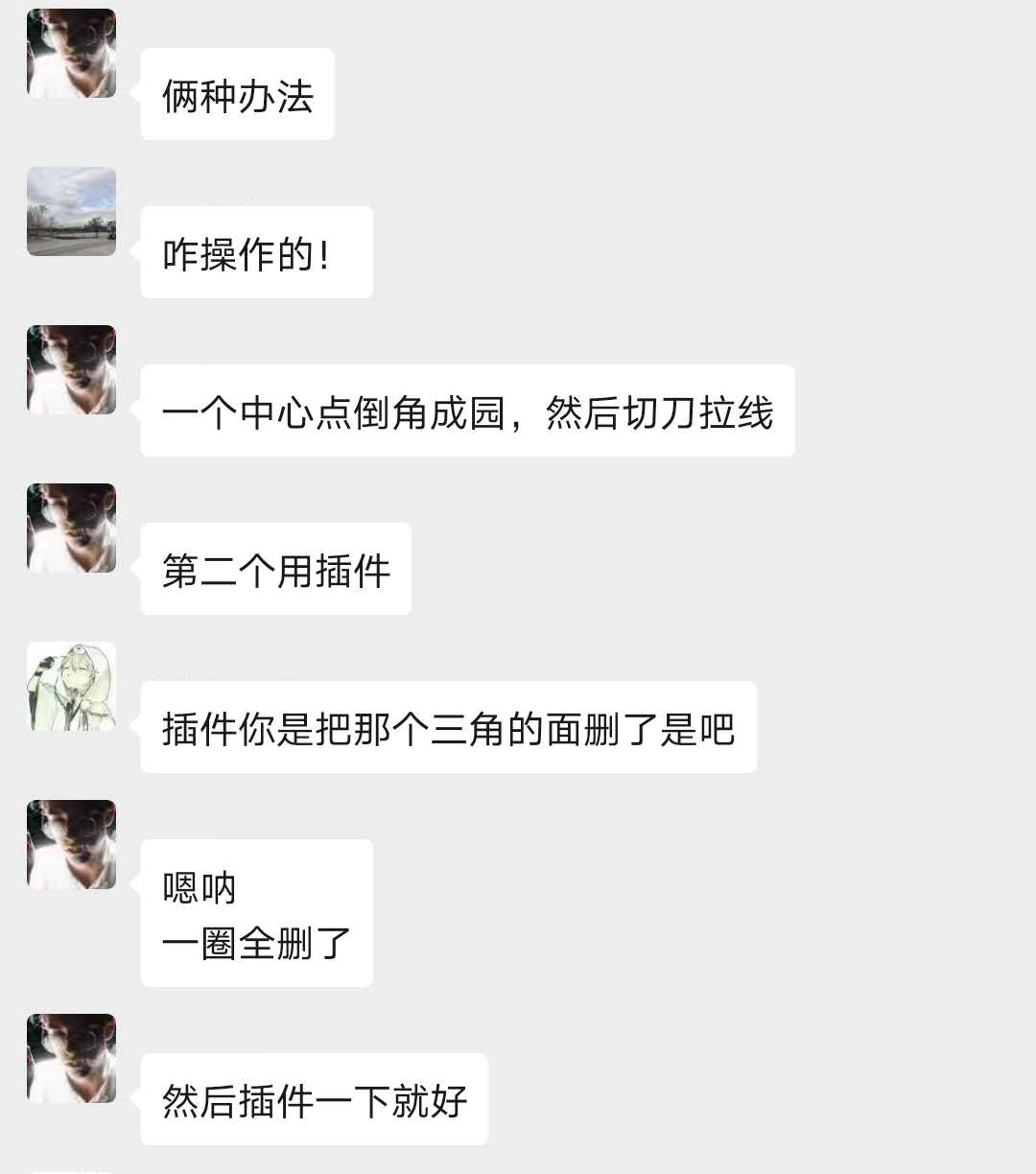Screen dimensions: 1036x1174
Task: Open avatar next to "一个中心点倒角成园" message
Action: 71,370
